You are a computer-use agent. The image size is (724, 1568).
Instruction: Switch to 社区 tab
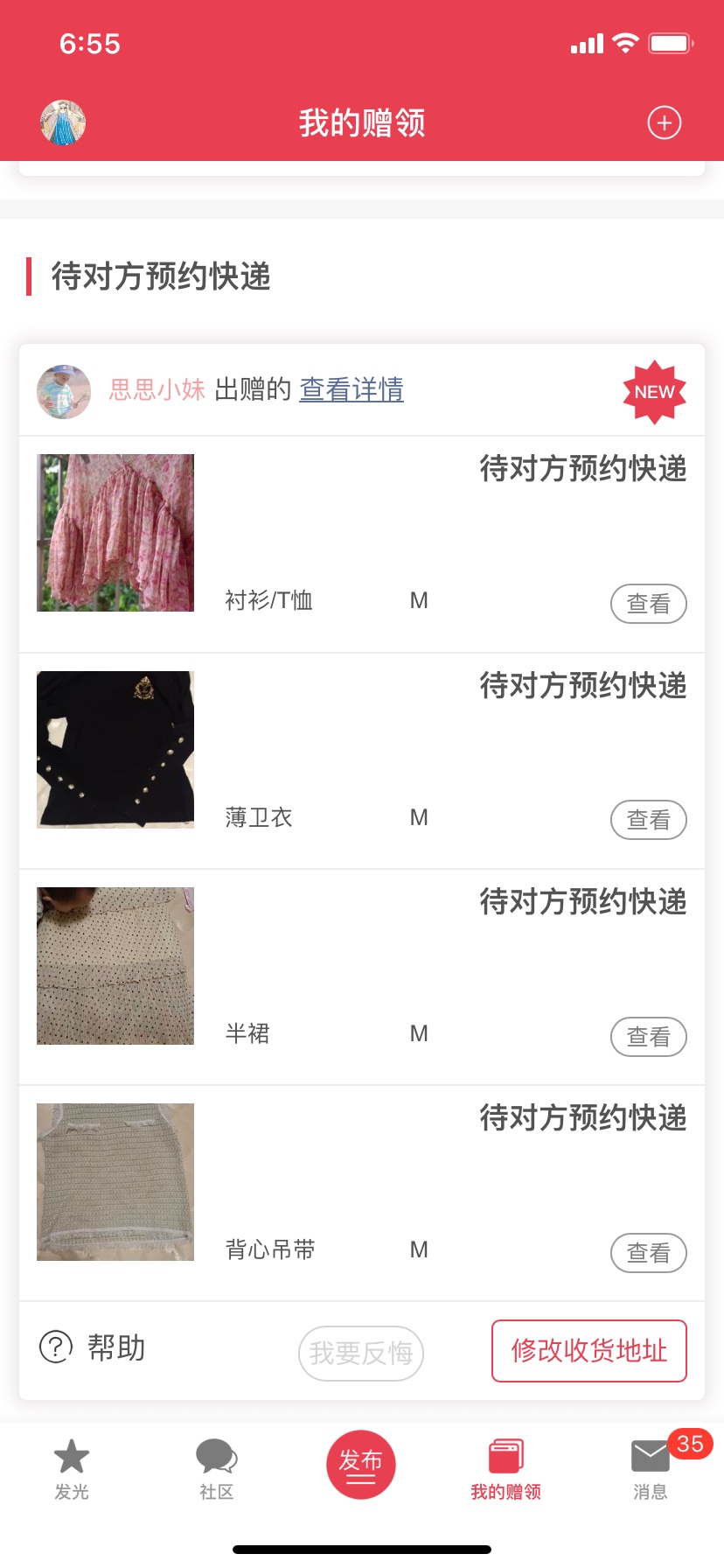coord(216,1469)
